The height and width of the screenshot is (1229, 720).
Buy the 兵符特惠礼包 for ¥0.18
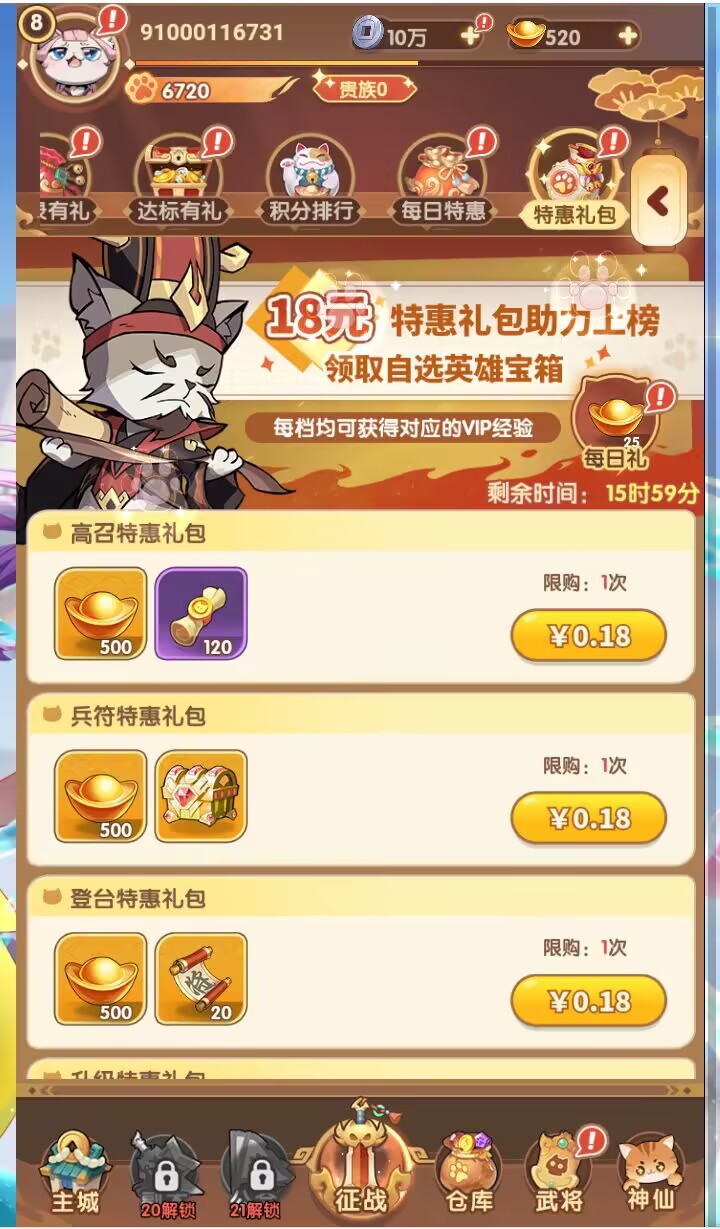click(588, 819)
